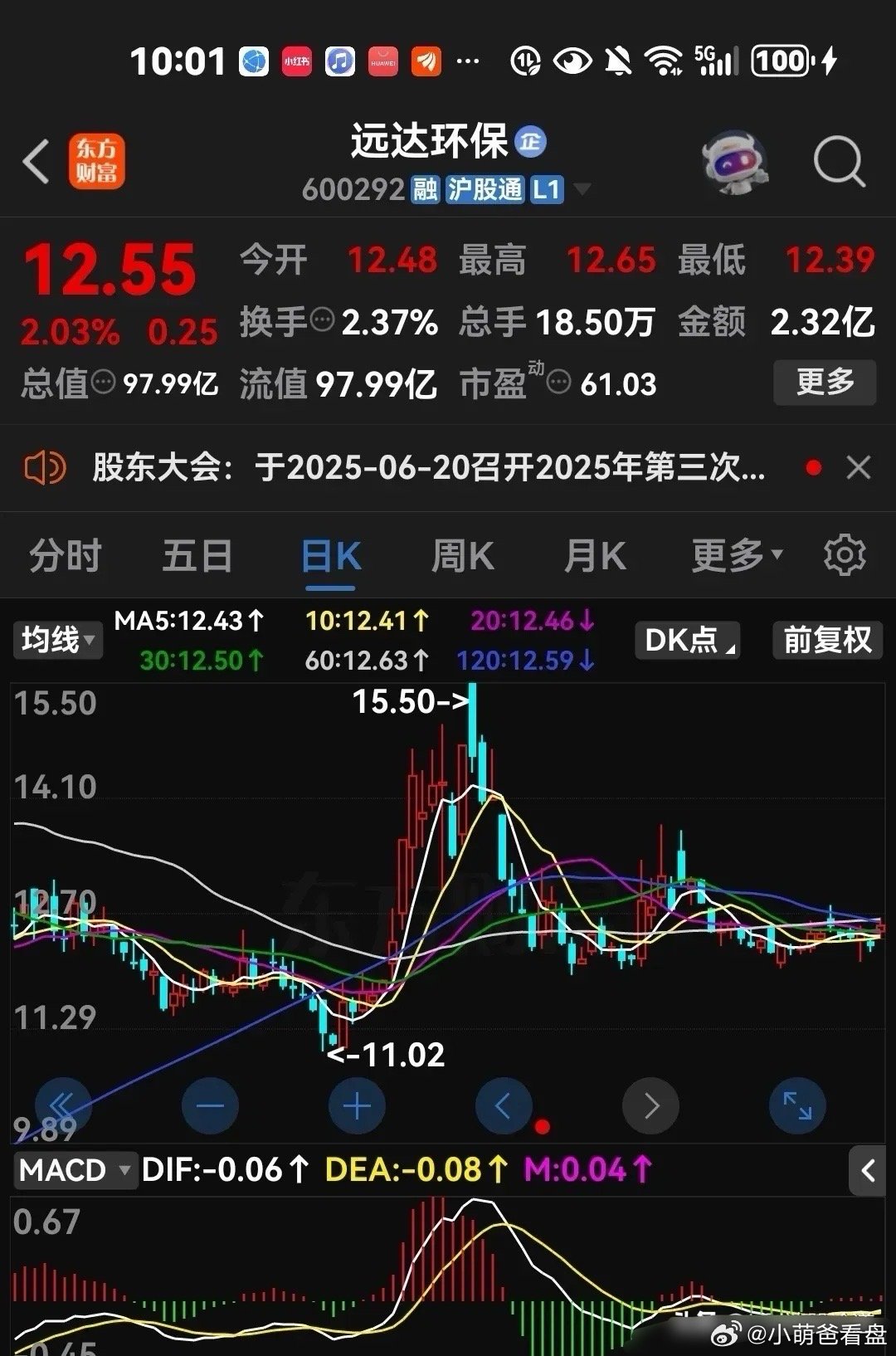
Task: Open the robot assistant avatar
Action: [733, 161]
